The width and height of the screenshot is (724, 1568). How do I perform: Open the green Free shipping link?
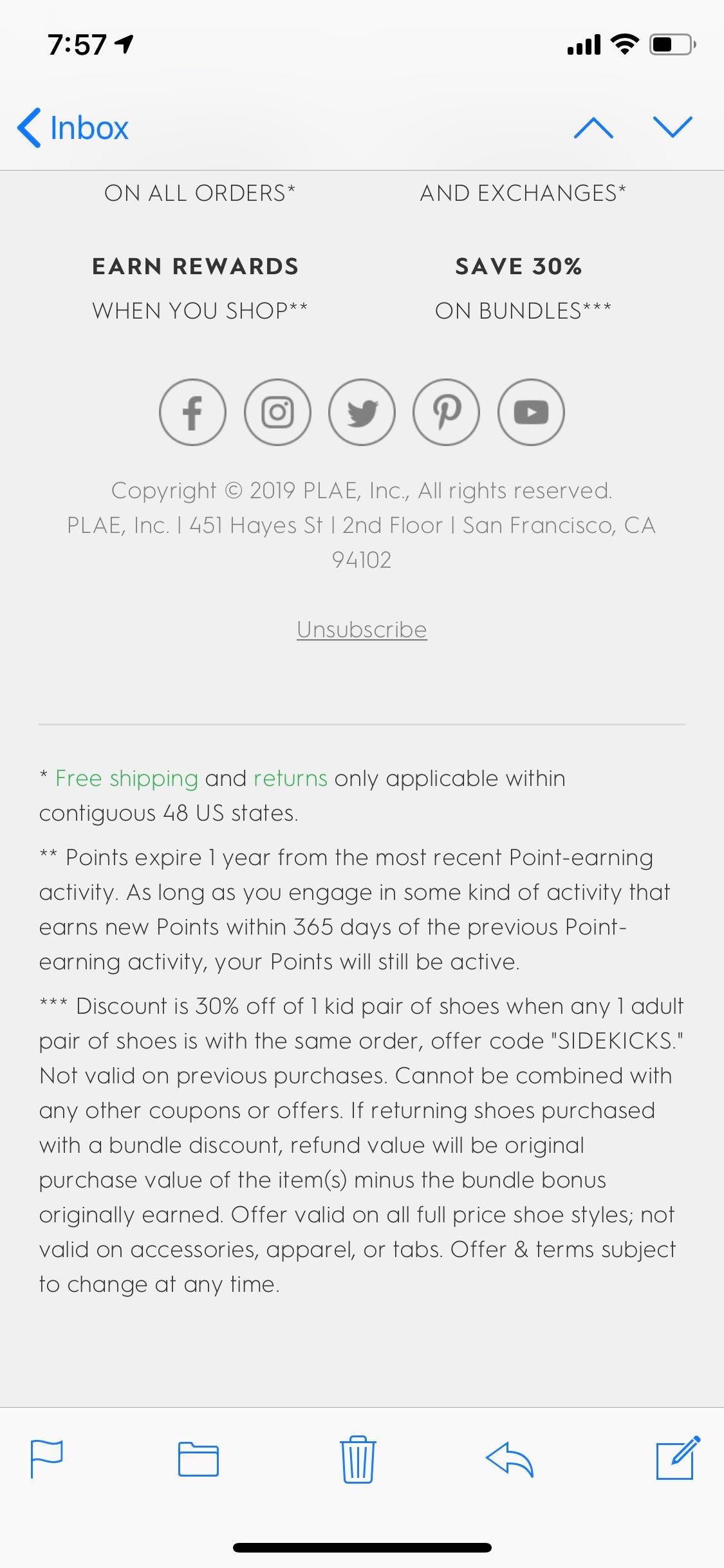pos(126,778)
